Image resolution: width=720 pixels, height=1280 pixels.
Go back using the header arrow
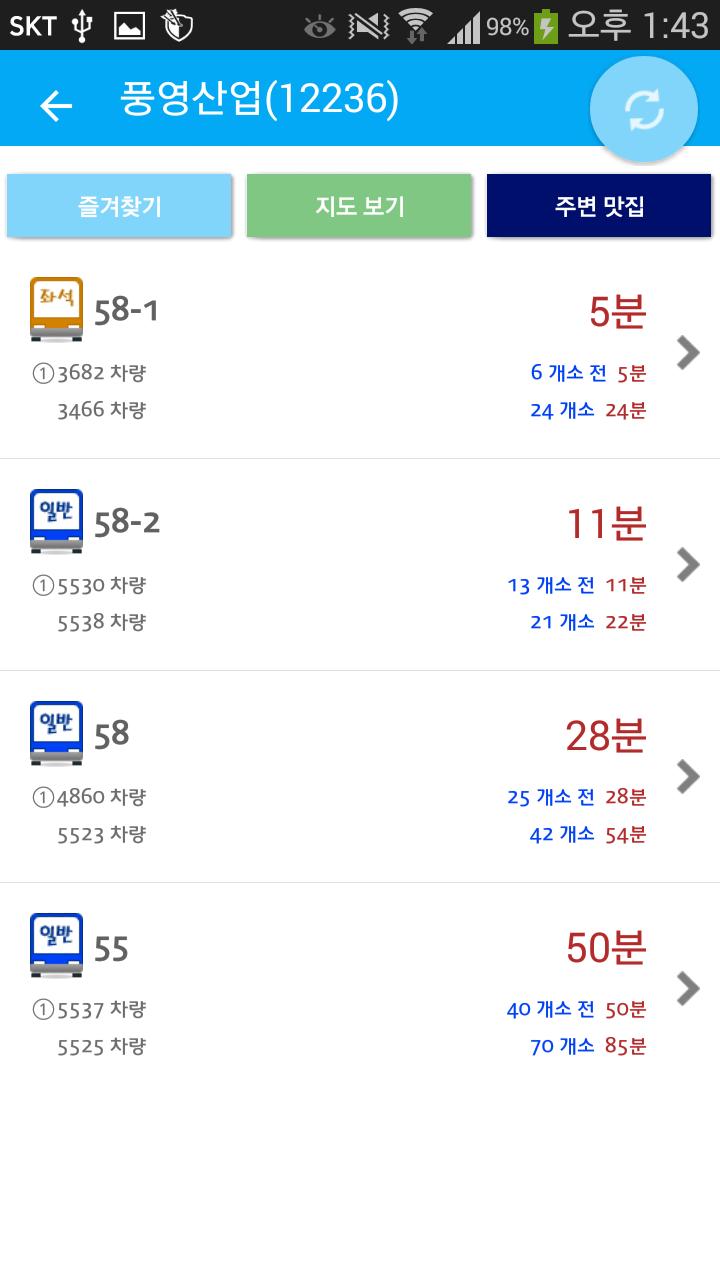pos(56,105)
